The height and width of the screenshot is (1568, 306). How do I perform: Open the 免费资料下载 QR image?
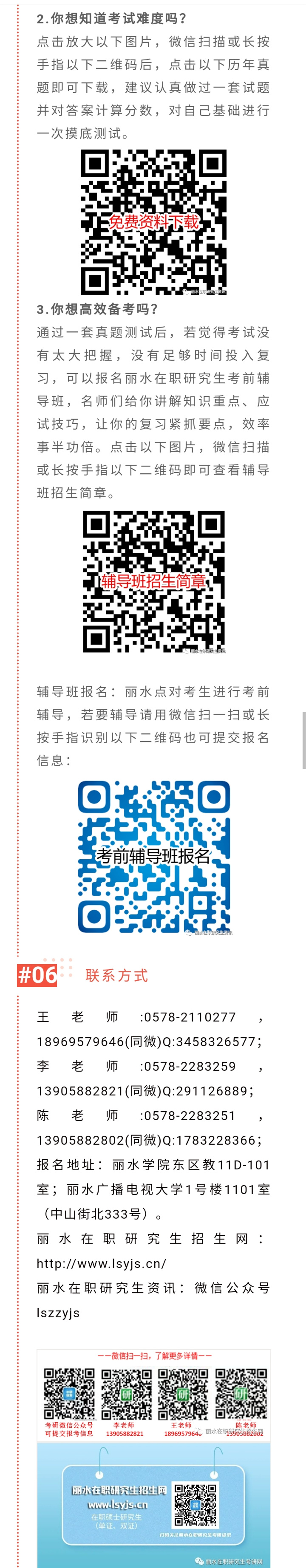[x=153, y=222]
